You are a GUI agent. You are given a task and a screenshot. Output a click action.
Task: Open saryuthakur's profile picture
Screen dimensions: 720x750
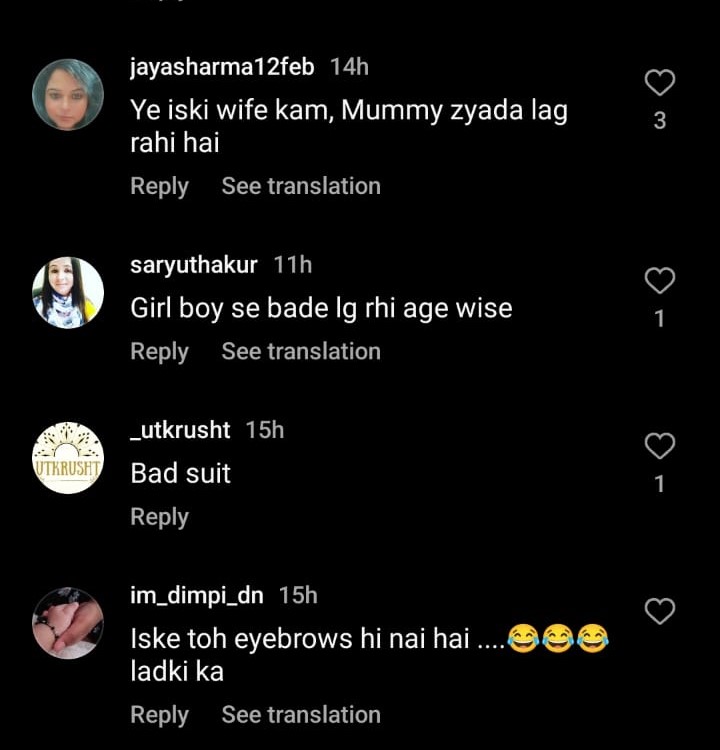(68, 292)
